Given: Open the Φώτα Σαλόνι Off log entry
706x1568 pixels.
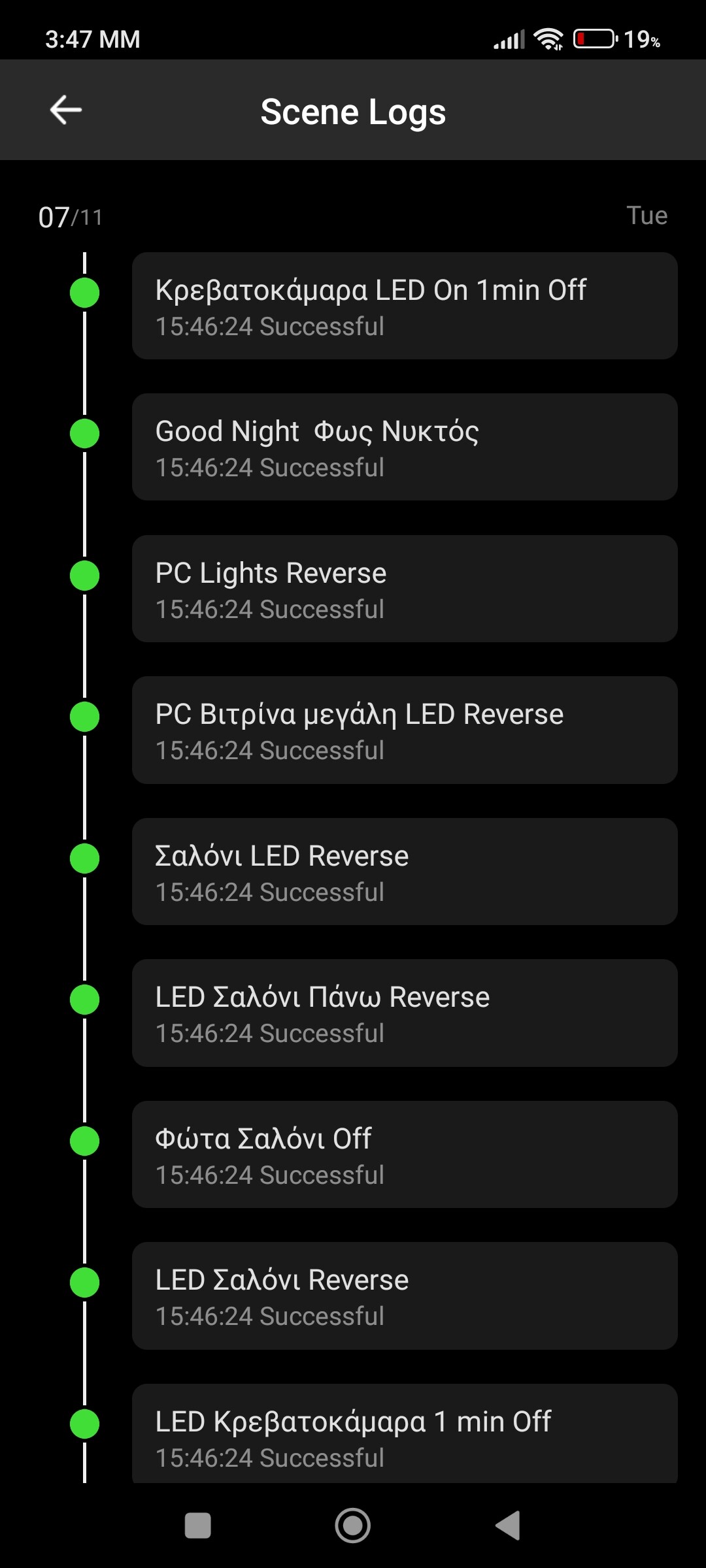Looking at the screenshot, I should click(x=405, y=1154).
